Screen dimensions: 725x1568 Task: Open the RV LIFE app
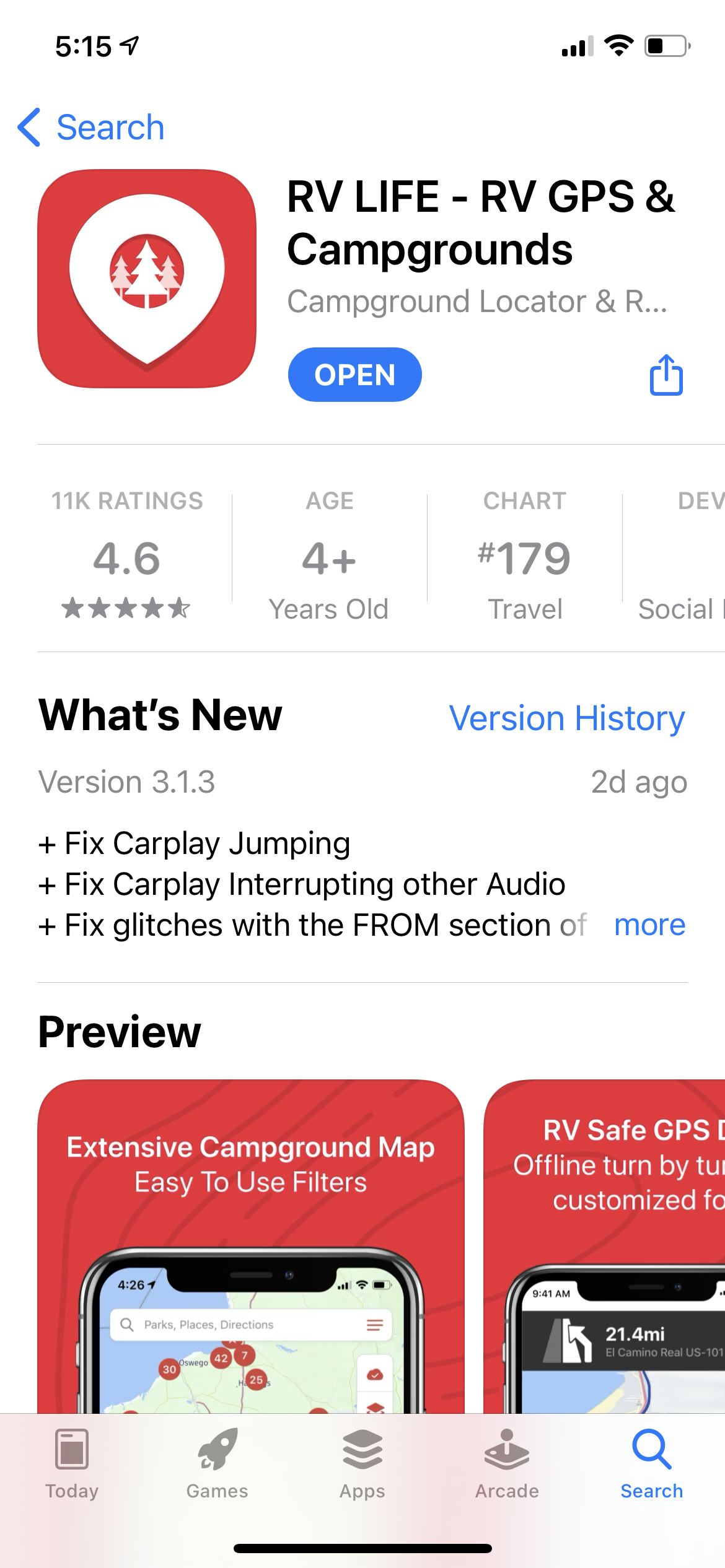(354, 375)
